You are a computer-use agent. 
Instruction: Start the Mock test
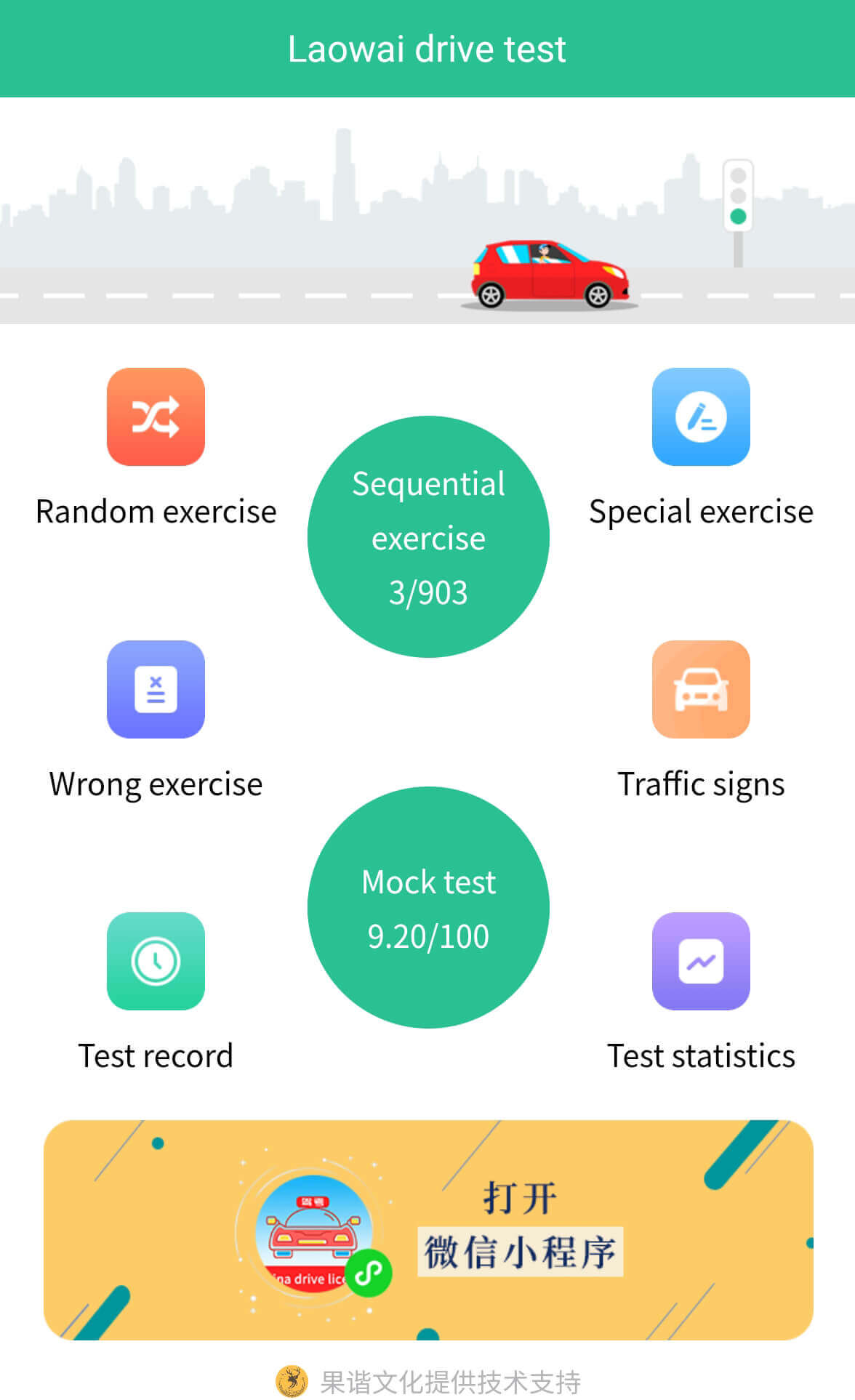tap(428, 908)
